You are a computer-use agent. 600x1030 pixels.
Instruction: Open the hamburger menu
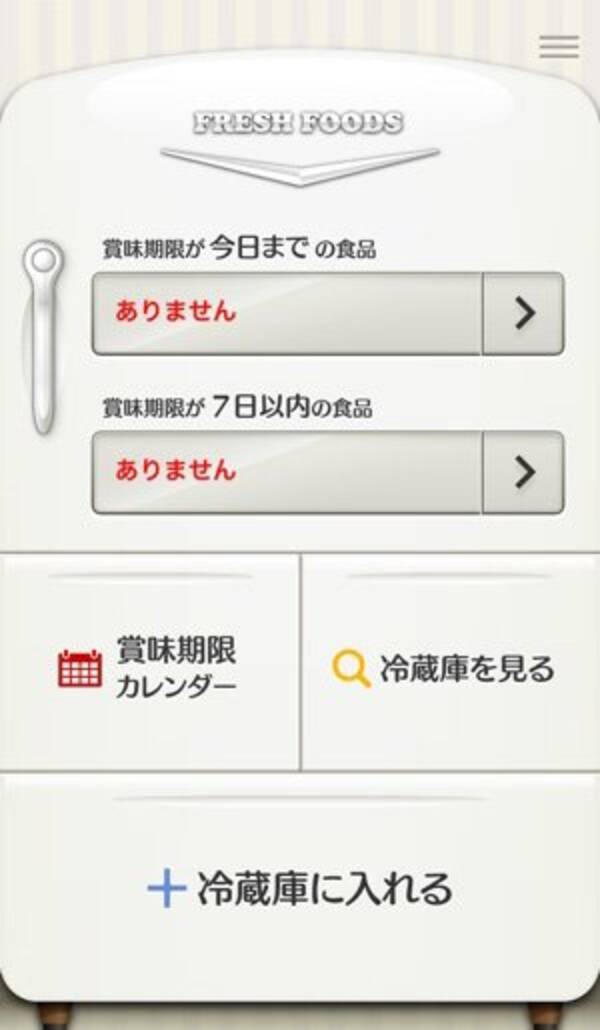559,47
